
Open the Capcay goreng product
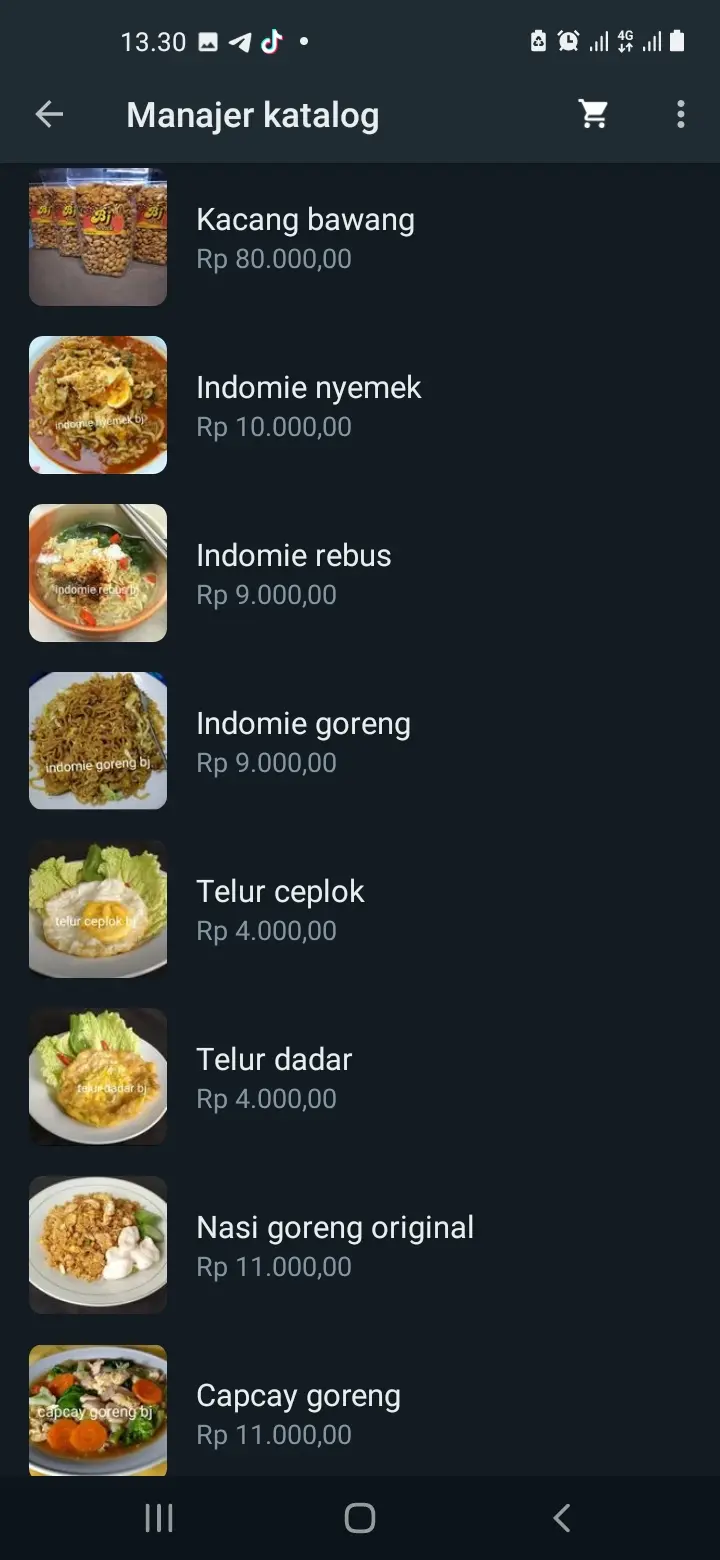298,1395
